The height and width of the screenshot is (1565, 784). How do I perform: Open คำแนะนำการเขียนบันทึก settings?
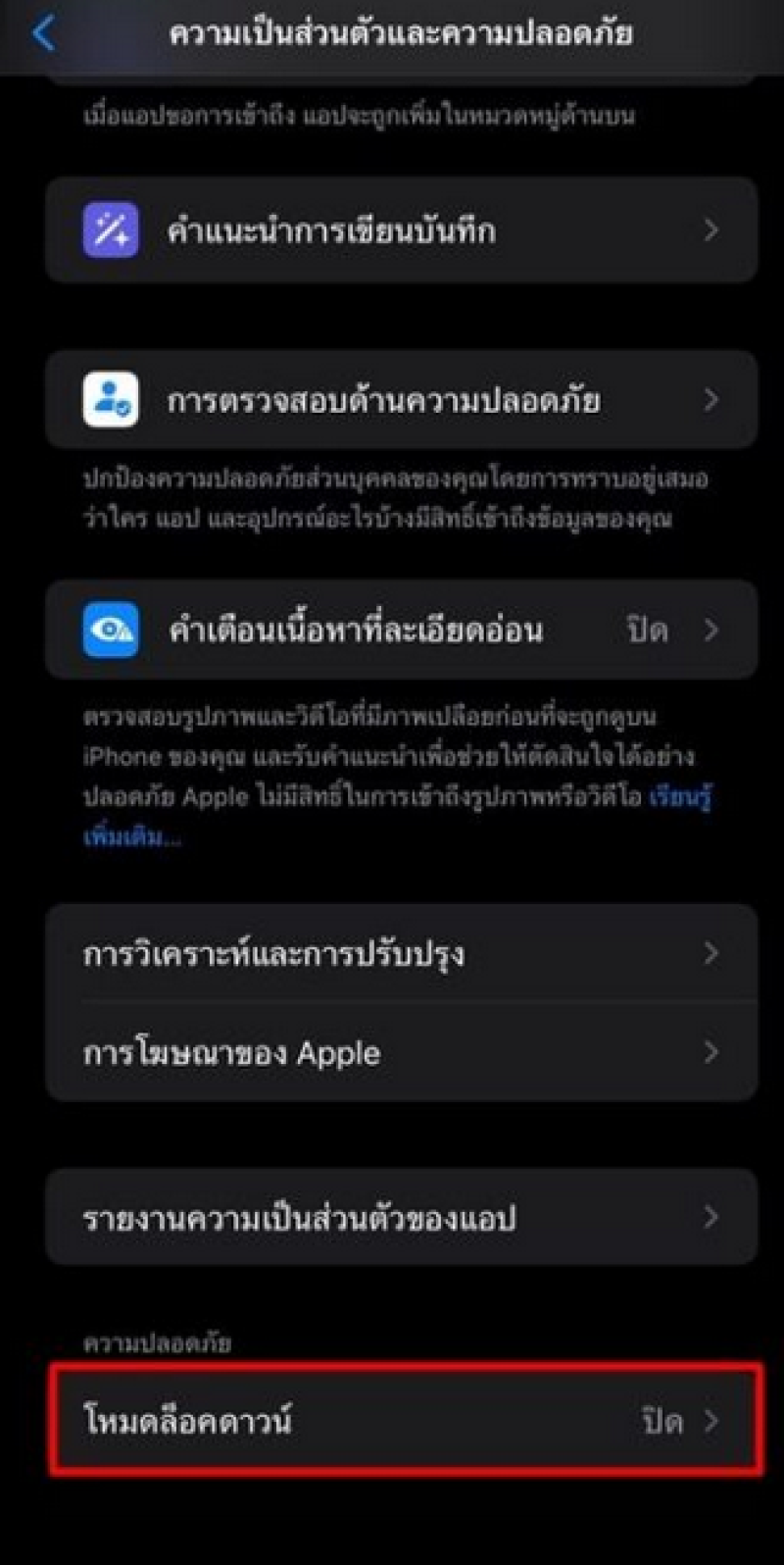point(401,230)
